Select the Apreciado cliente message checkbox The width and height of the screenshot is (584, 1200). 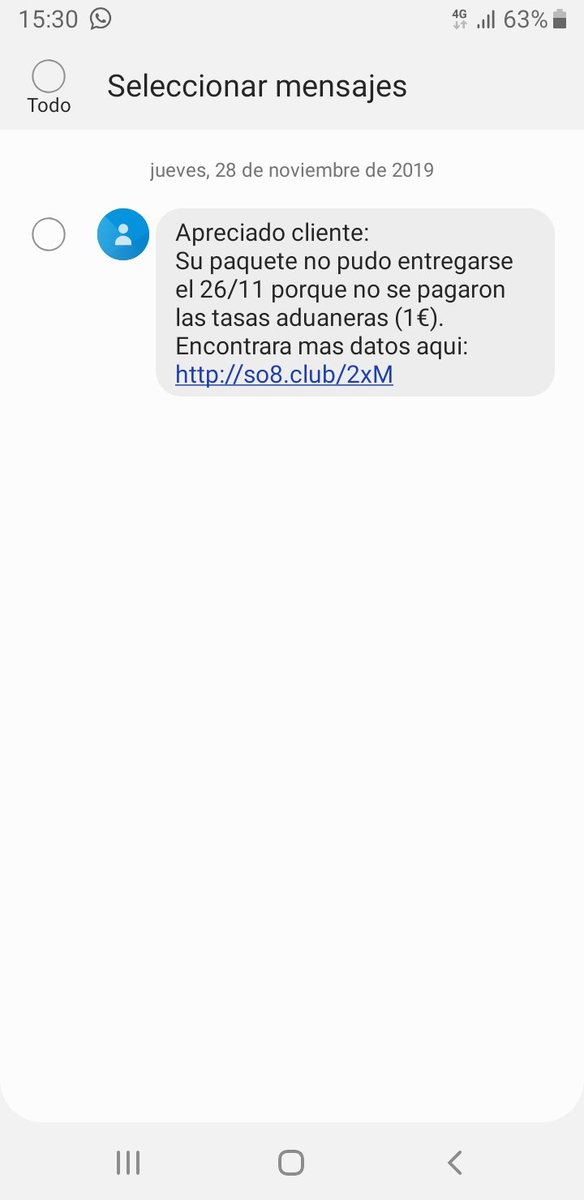pos(48,235)
